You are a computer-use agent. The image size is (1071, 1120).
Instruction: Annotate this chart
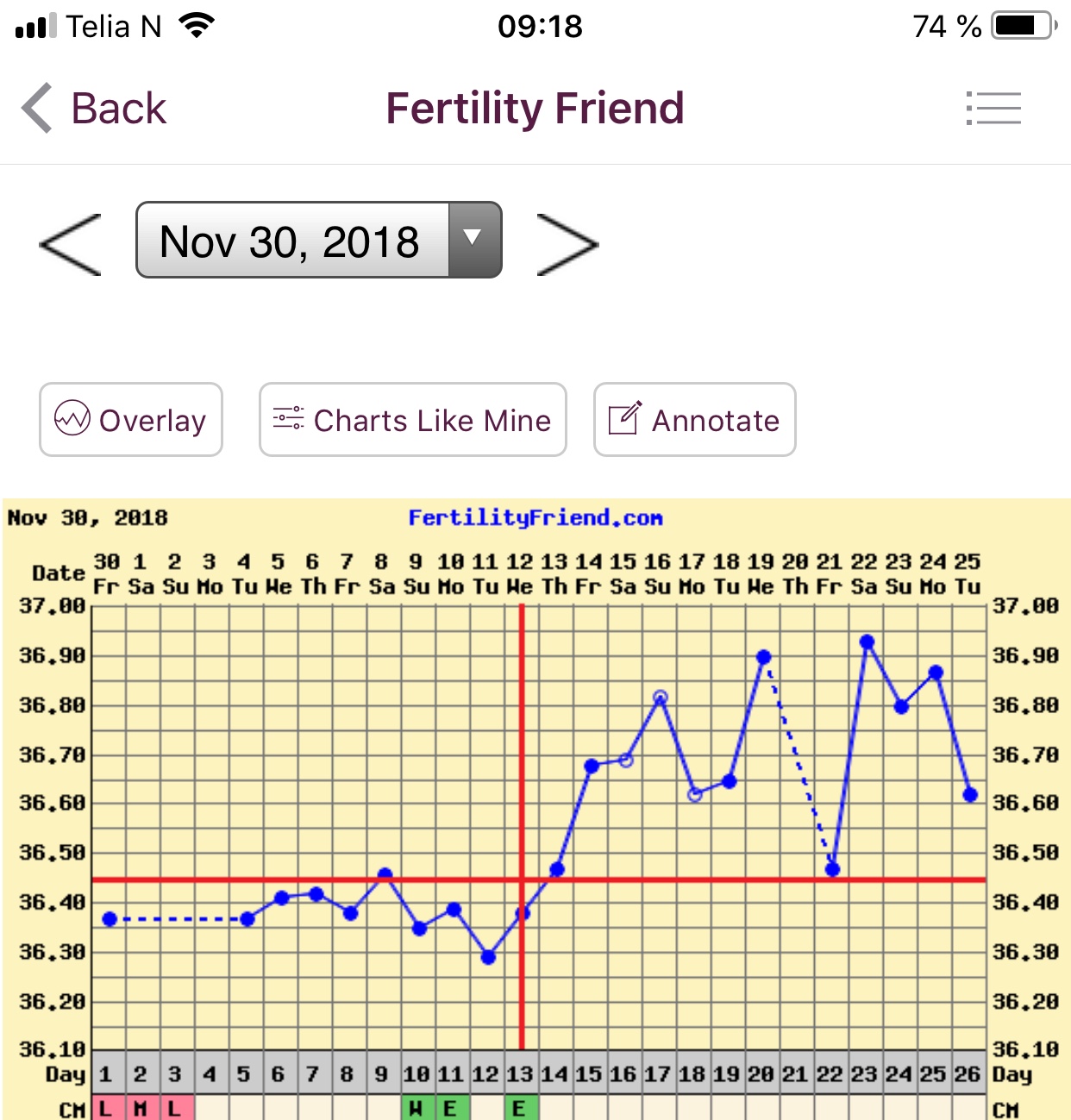694,420
